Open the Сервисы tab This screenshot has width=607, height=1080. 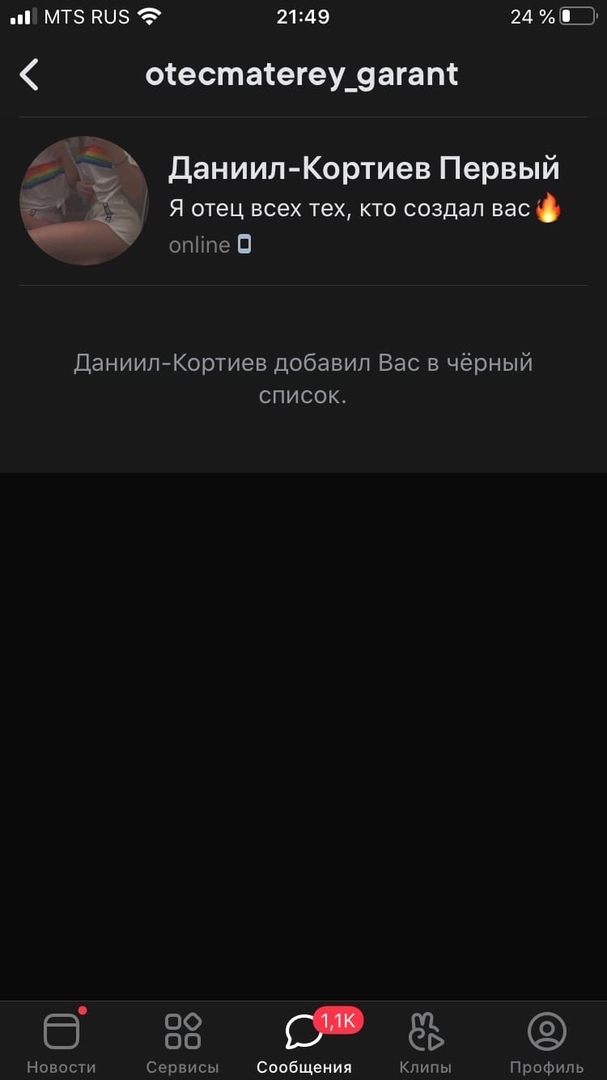(182, 1042)
